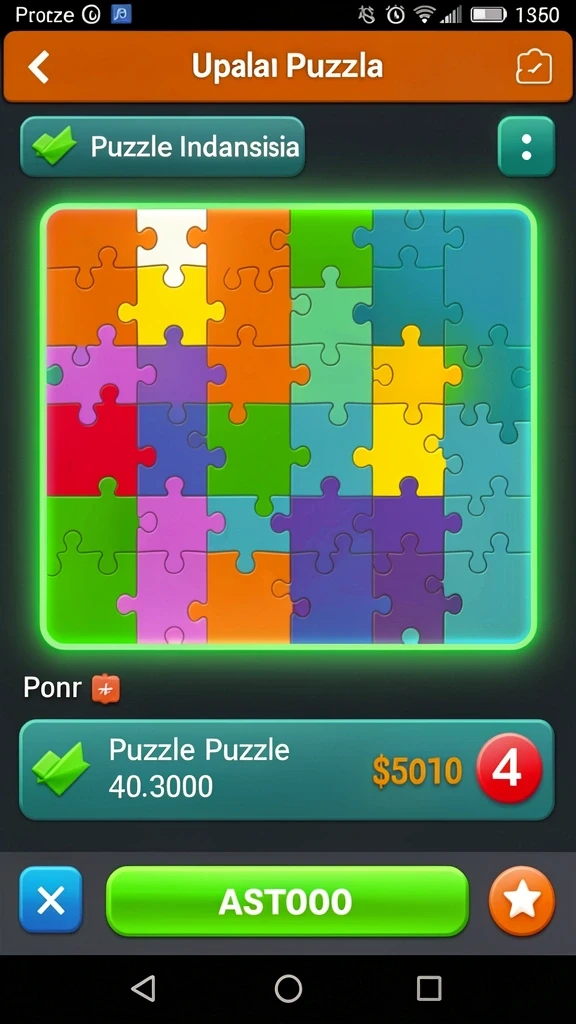Open the recent apps view

tap(428, 988)
